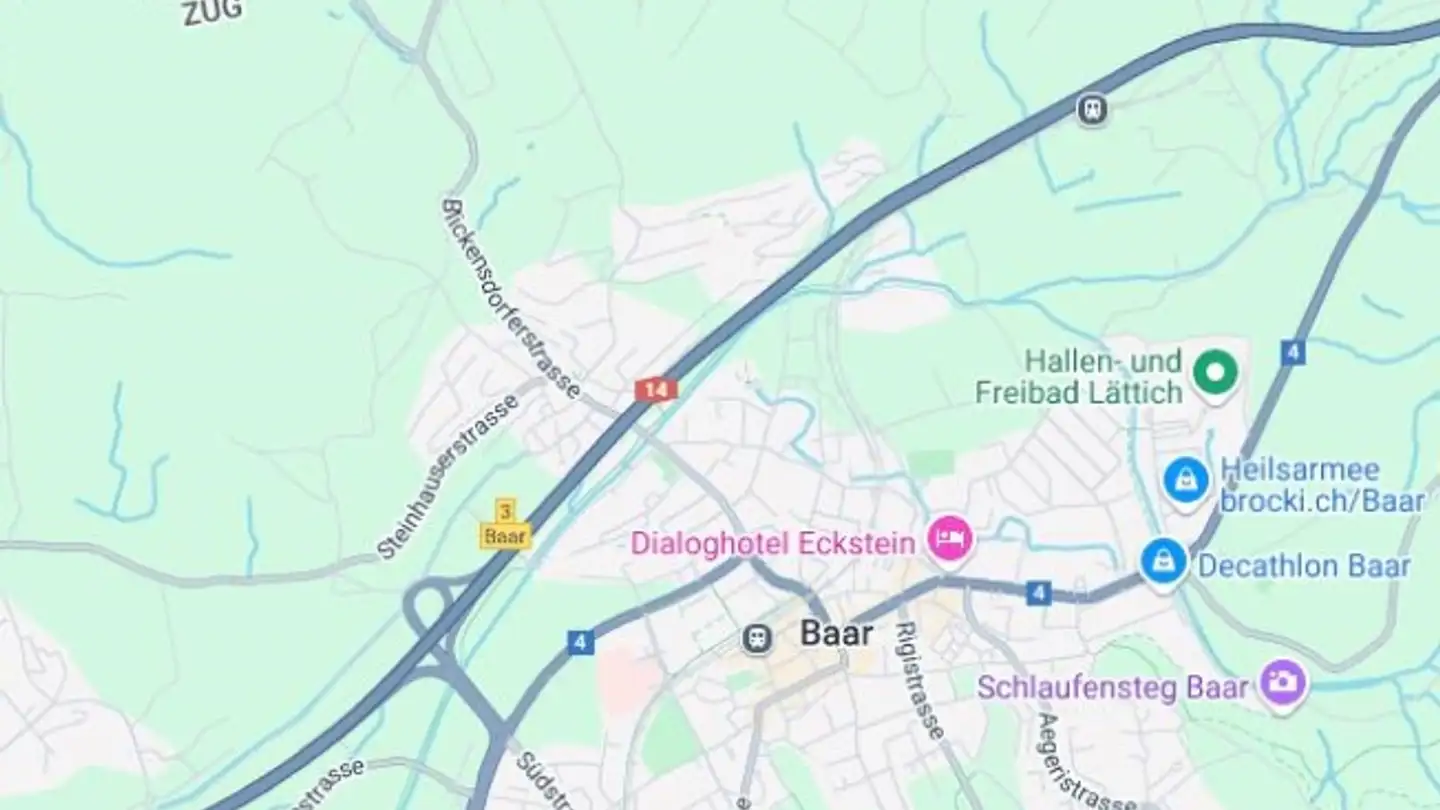Select the train station icon on highway 14

click(x=1092, y=108)
